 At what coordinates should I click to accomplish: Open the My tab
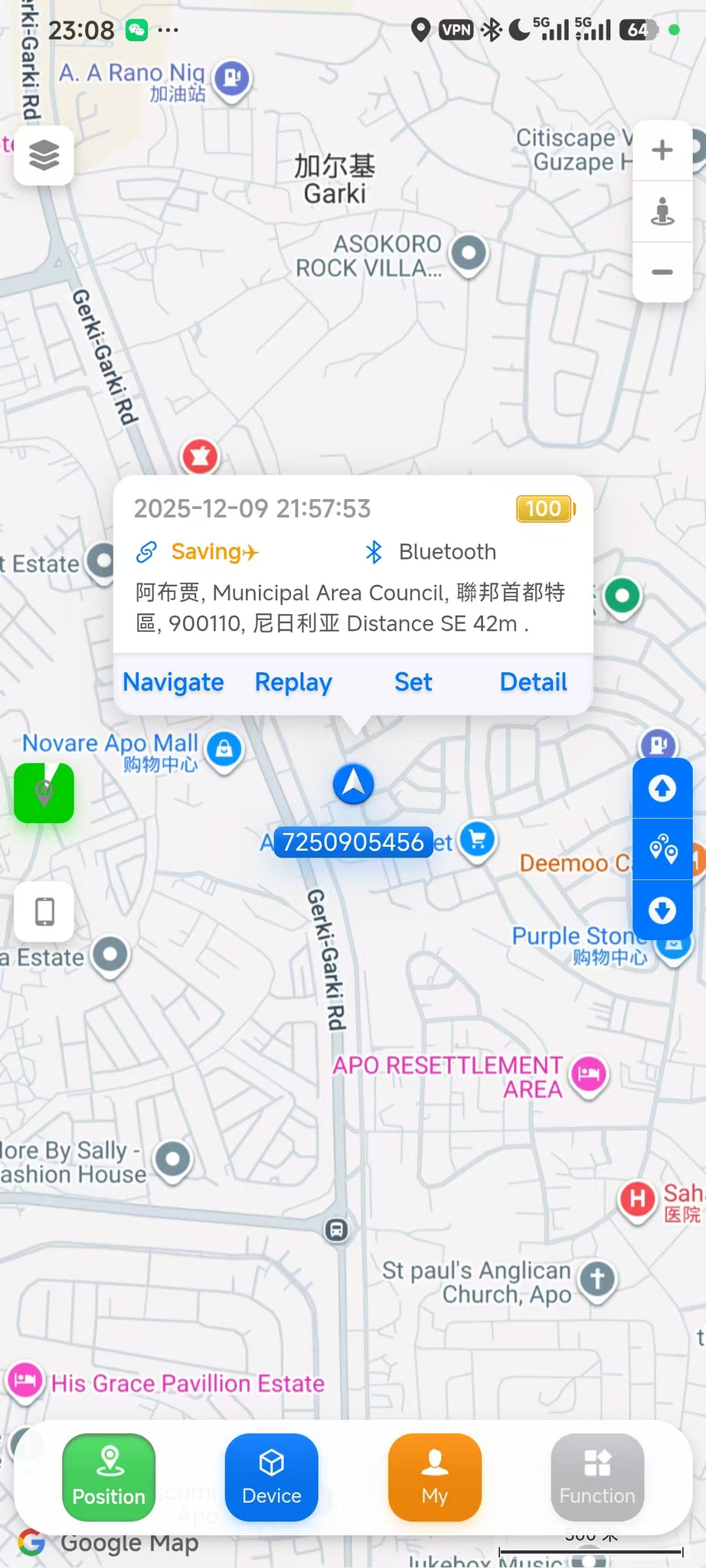pos(435,1477)
